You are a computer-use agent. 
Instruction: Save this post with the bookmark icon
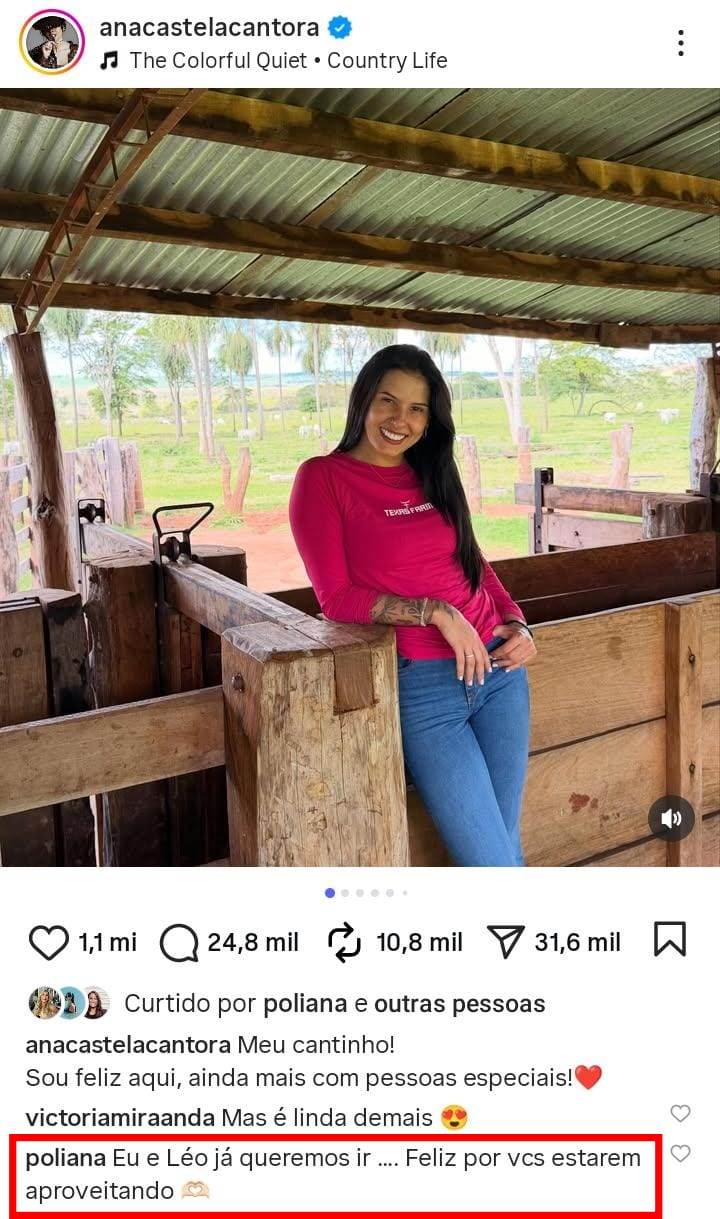click(669, 940)
